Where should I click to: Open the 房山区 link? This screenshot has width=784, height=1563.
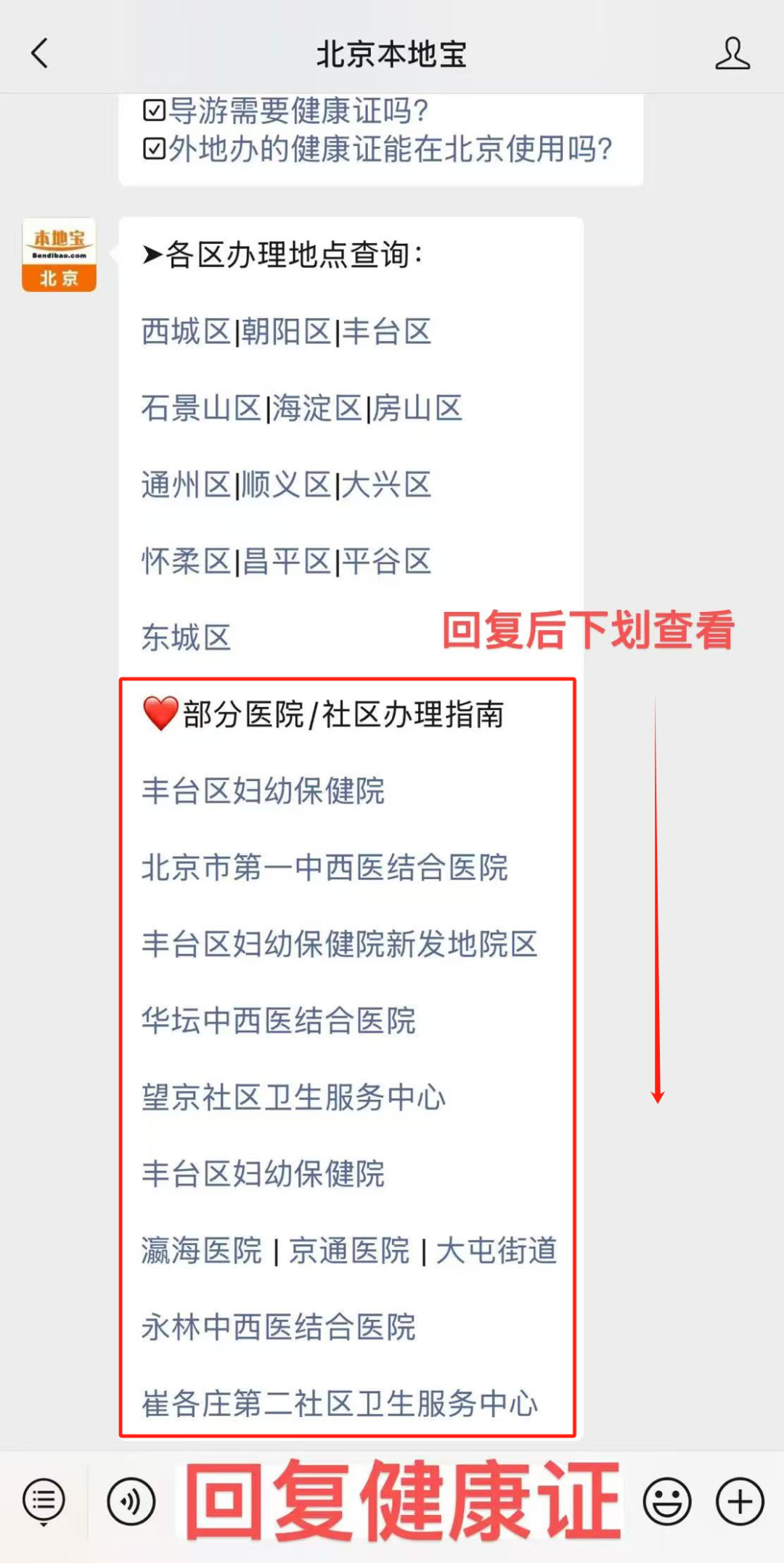click(417, 408)
